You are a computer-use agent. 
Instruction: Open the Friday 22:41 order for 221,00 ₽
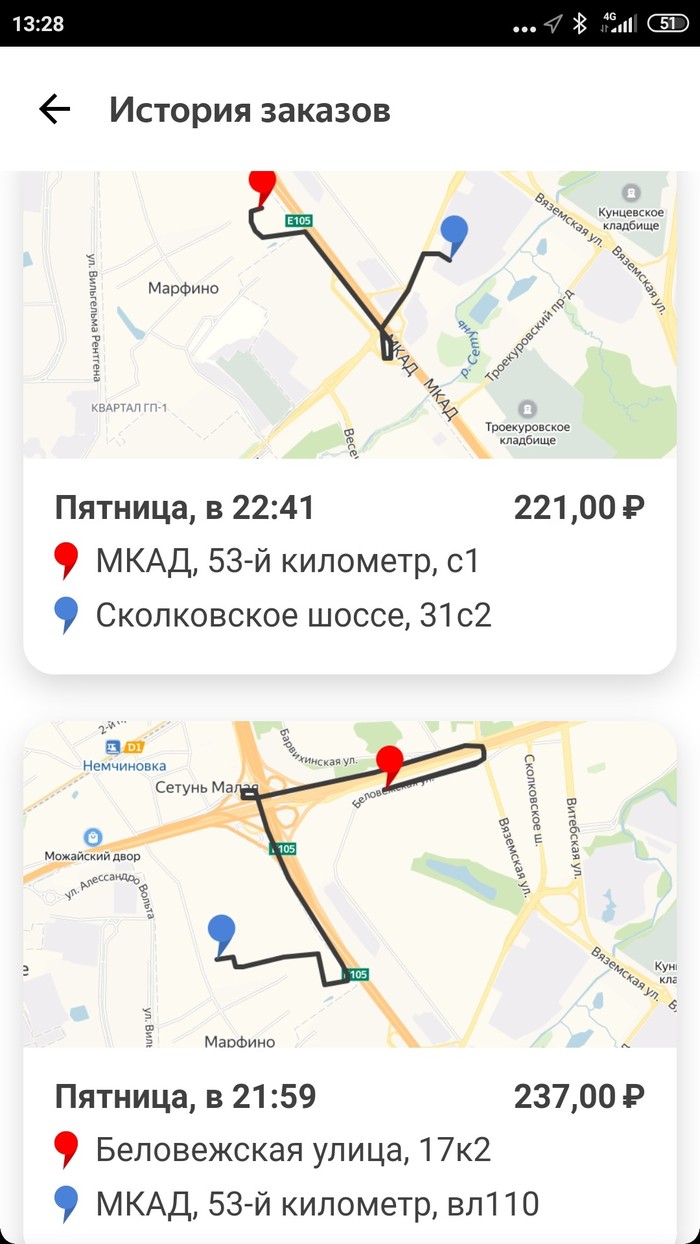tap(348, 562)
